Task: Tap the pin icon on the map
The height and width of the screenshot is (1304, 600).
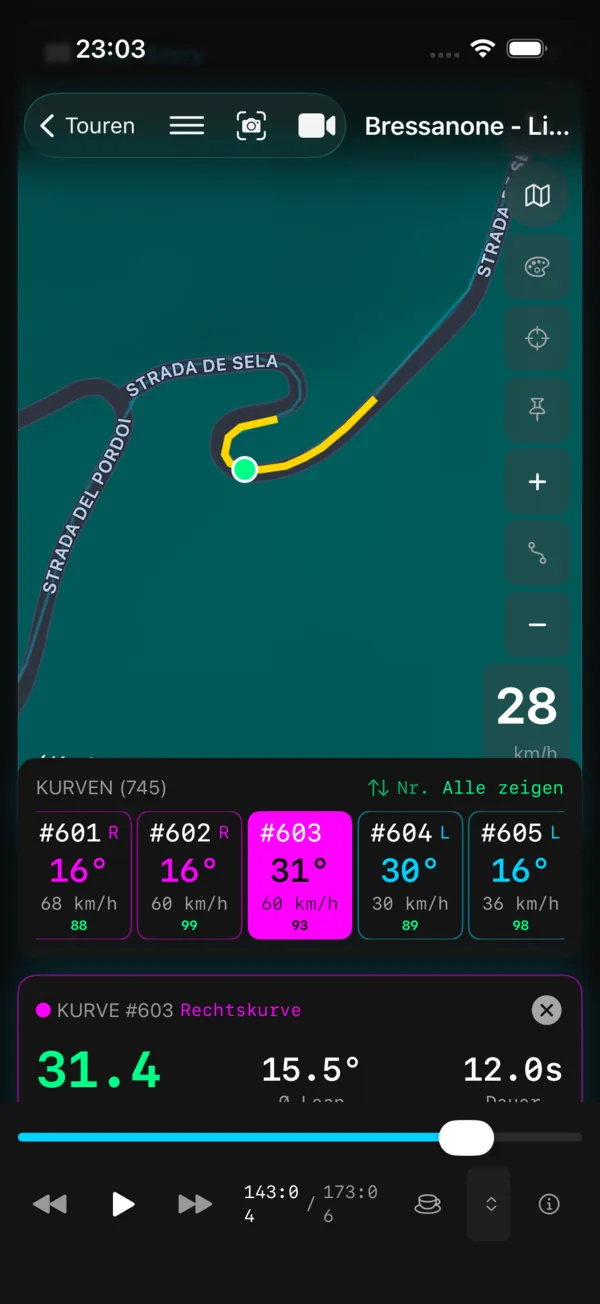Action: pyautogui.click(x=537, y=410)
